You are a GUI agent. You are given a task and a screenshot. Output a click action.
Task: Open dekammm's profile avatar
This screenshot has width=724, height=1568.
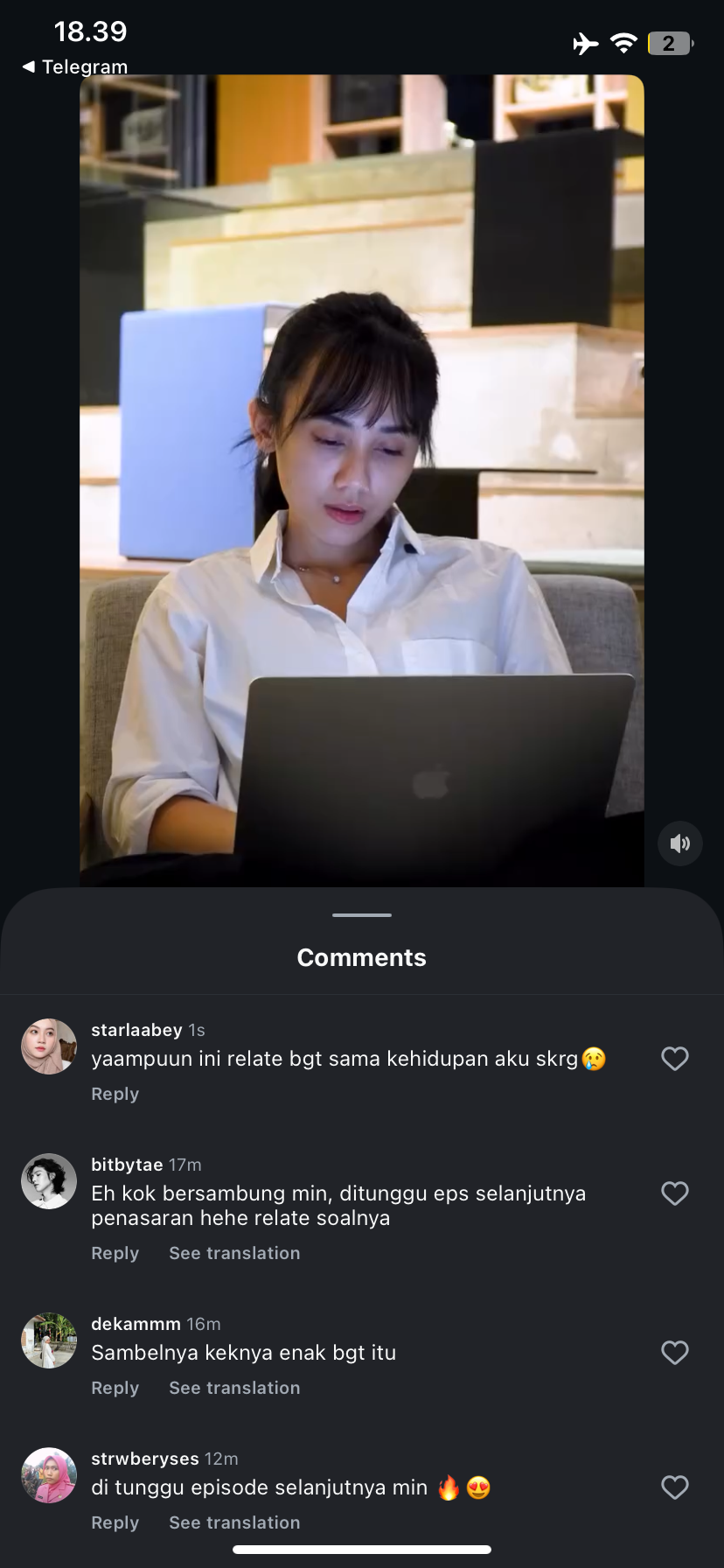[49, 1340]
